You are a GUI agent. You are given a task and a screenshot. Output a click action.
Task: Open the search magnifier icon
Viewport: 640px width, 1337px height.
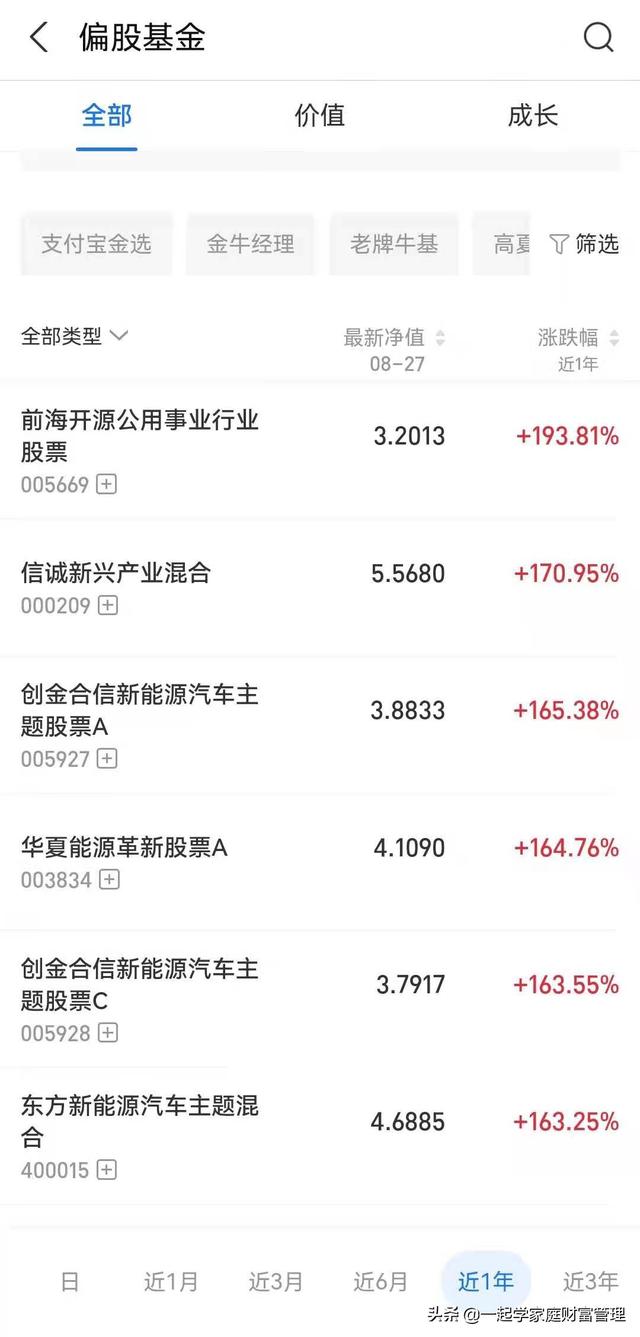pos(598,38)
